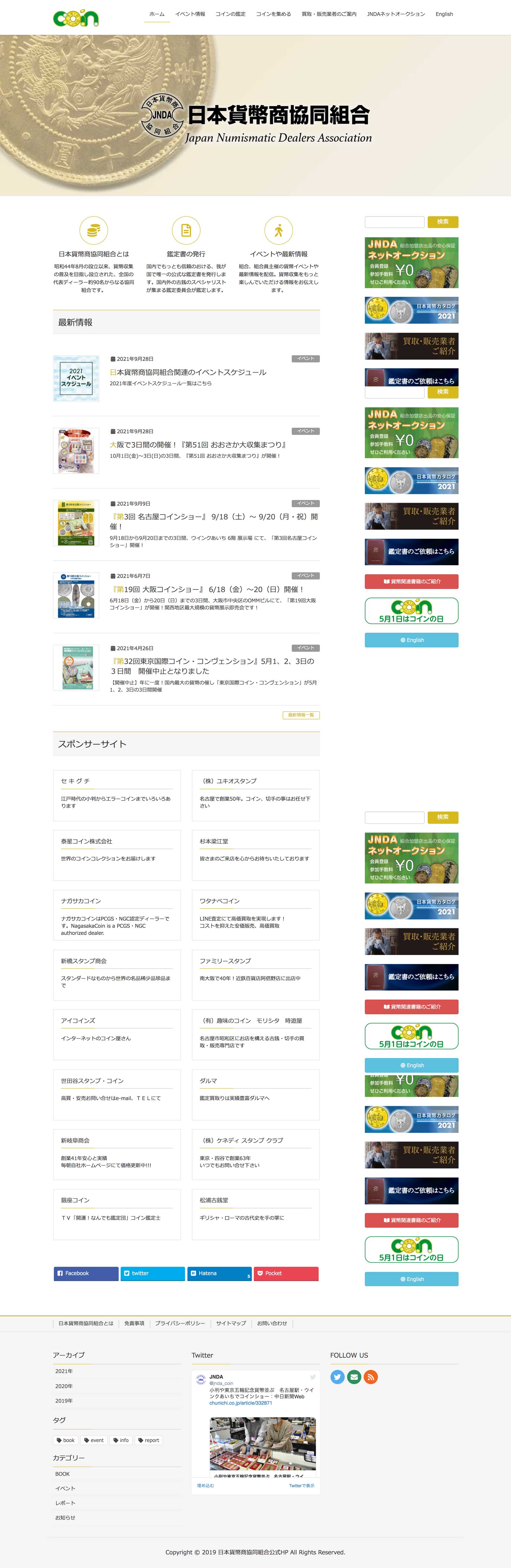
Task: Open the 2020年 archive
Action: (64, 1385)
